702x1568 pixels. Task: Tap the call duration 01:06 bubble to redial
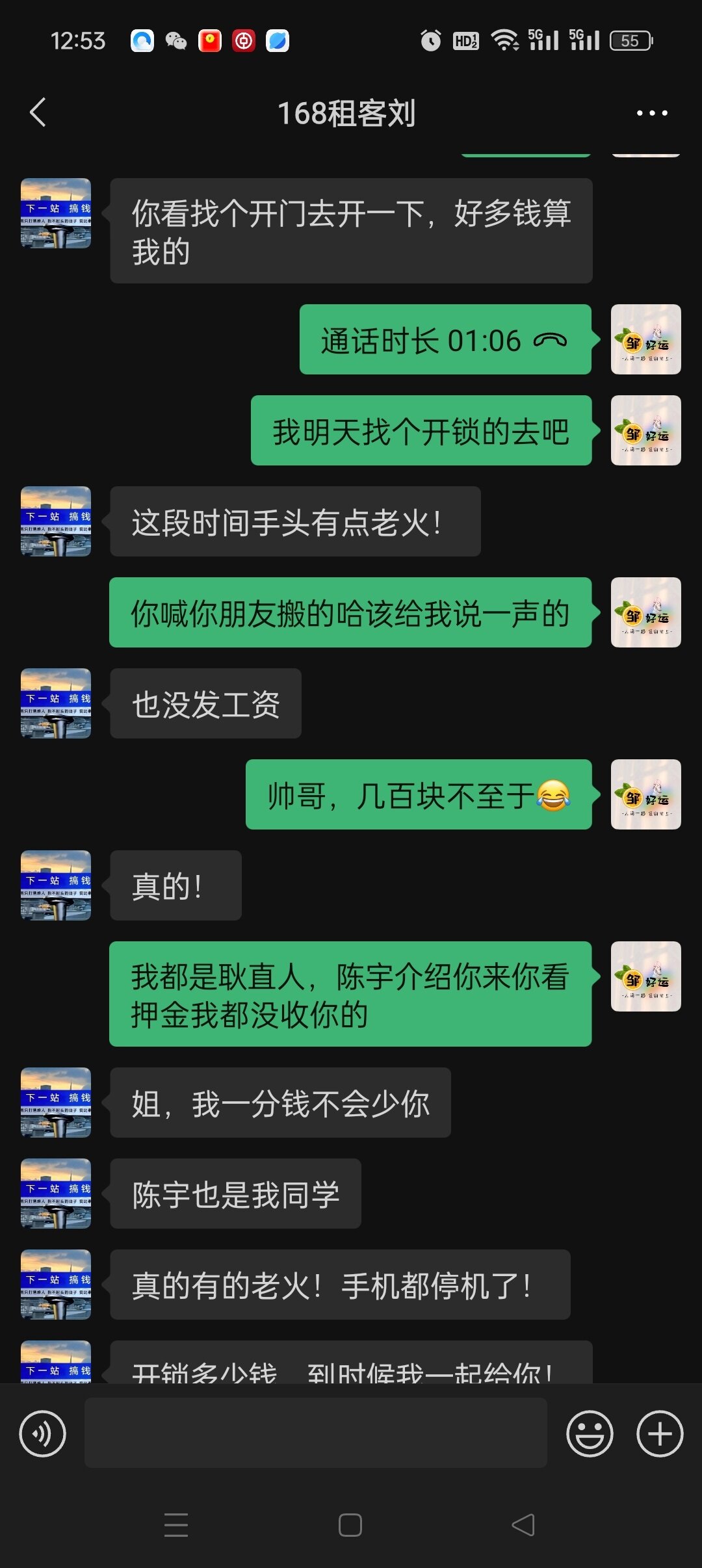[445, 340]
